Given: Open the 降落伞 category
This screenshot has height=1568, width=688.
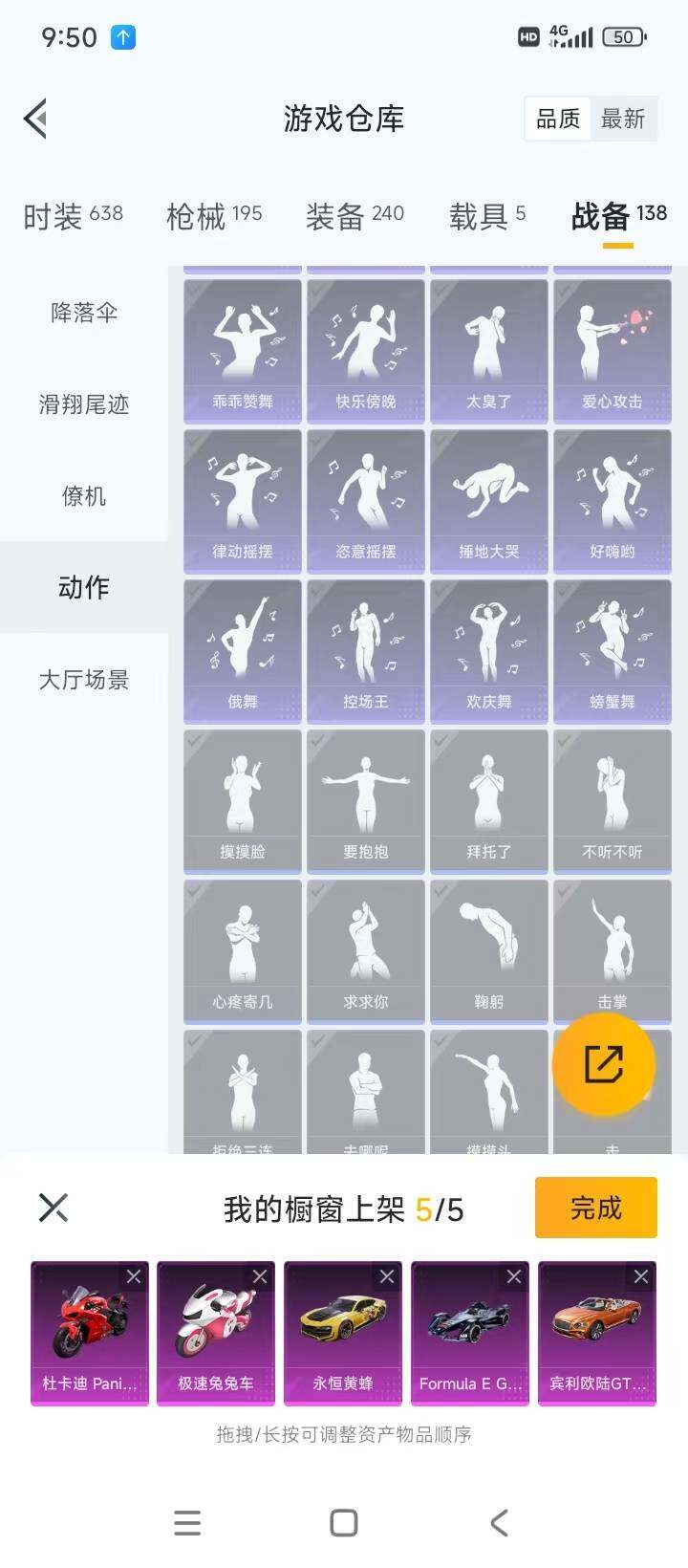Looking at the screenshot, I should coord(84,313).
